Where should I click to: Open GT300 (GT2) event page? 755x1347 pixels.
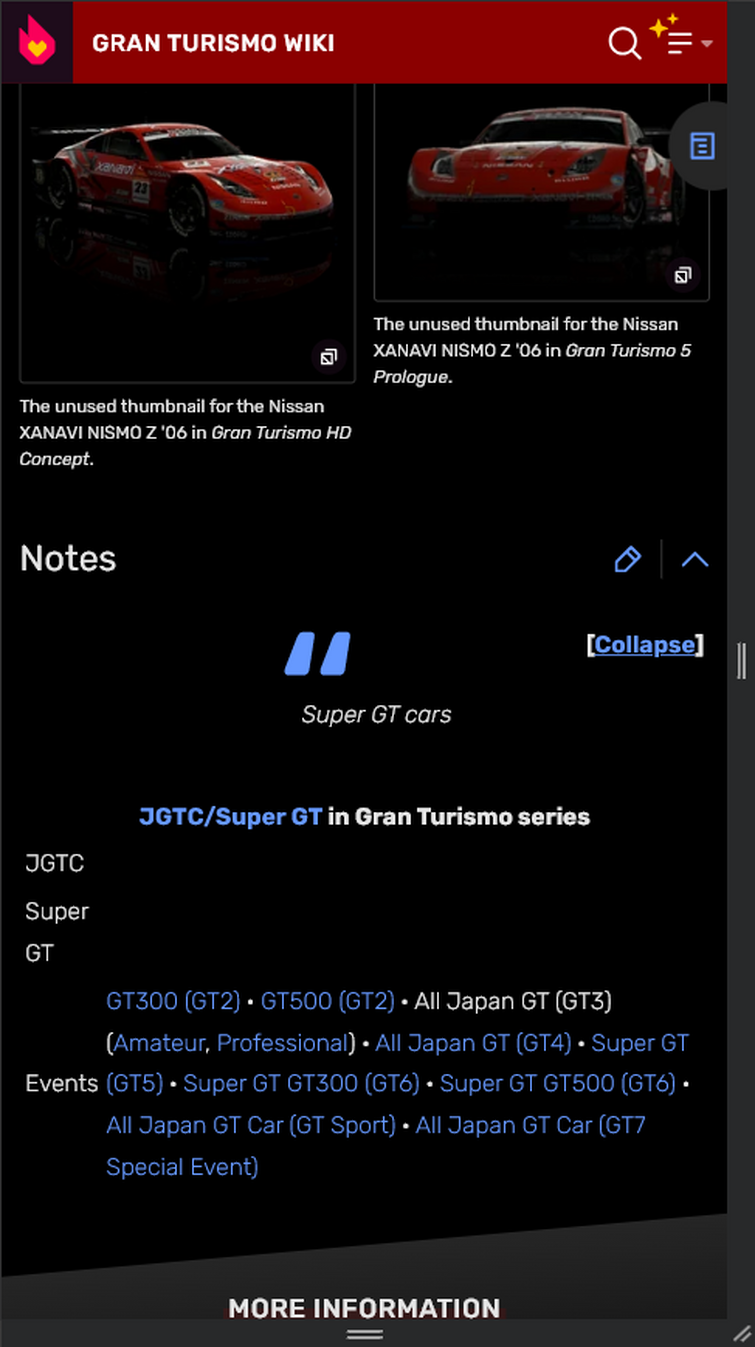click(173, 1000)
